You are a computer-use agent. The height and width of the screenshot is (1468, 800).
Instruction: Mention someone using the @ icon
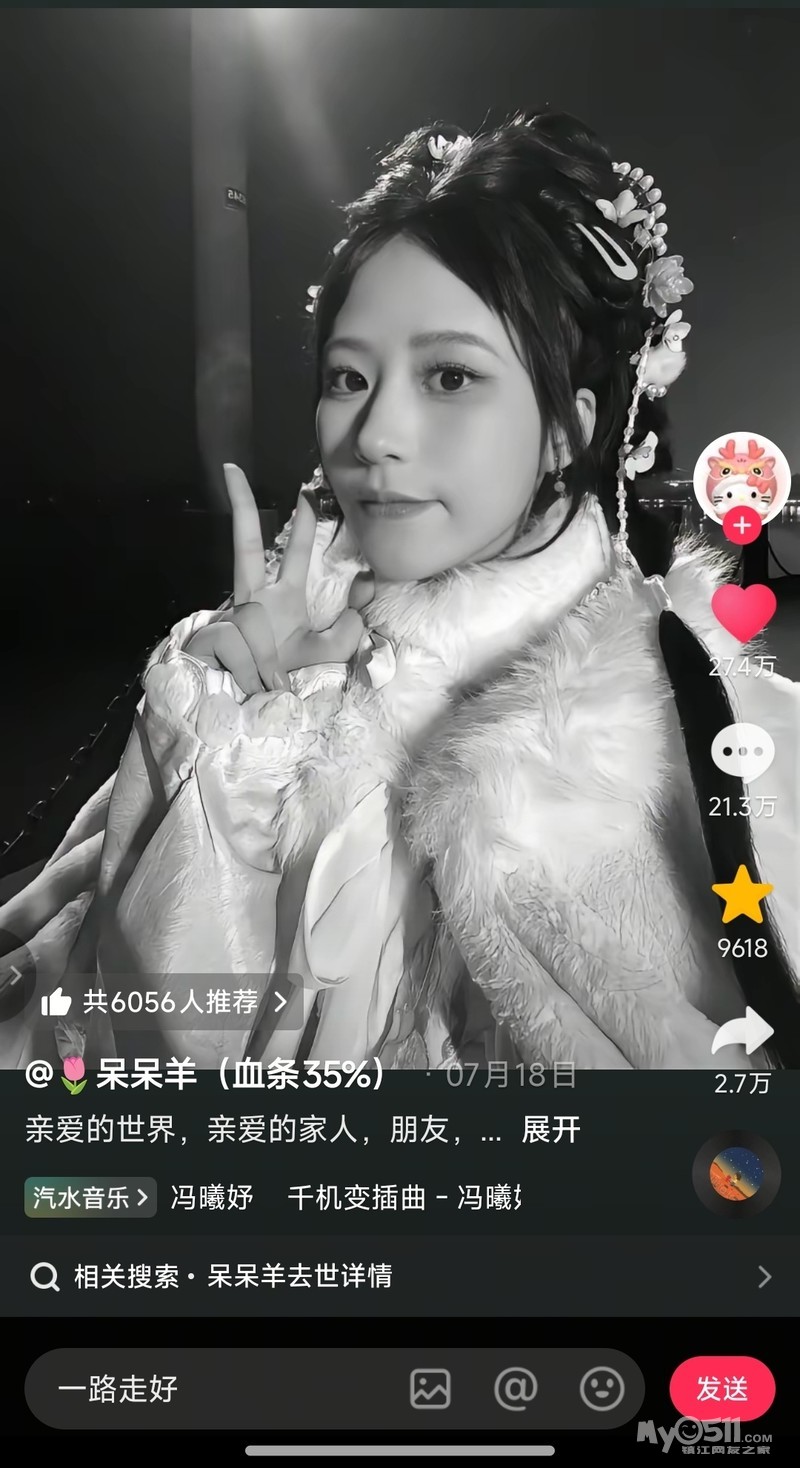click(x=515, y=1389)
